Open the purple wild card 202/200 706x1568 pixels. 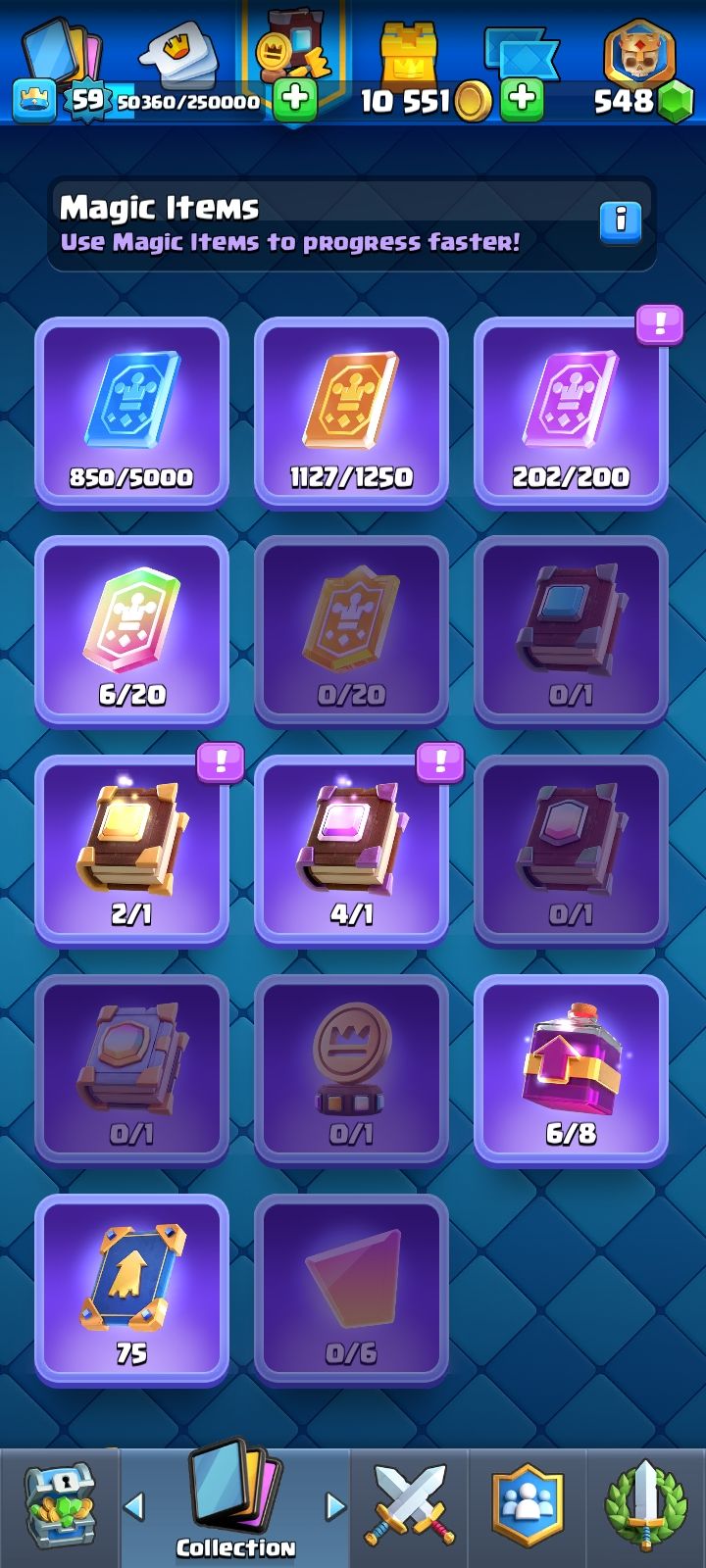point(571,413)
